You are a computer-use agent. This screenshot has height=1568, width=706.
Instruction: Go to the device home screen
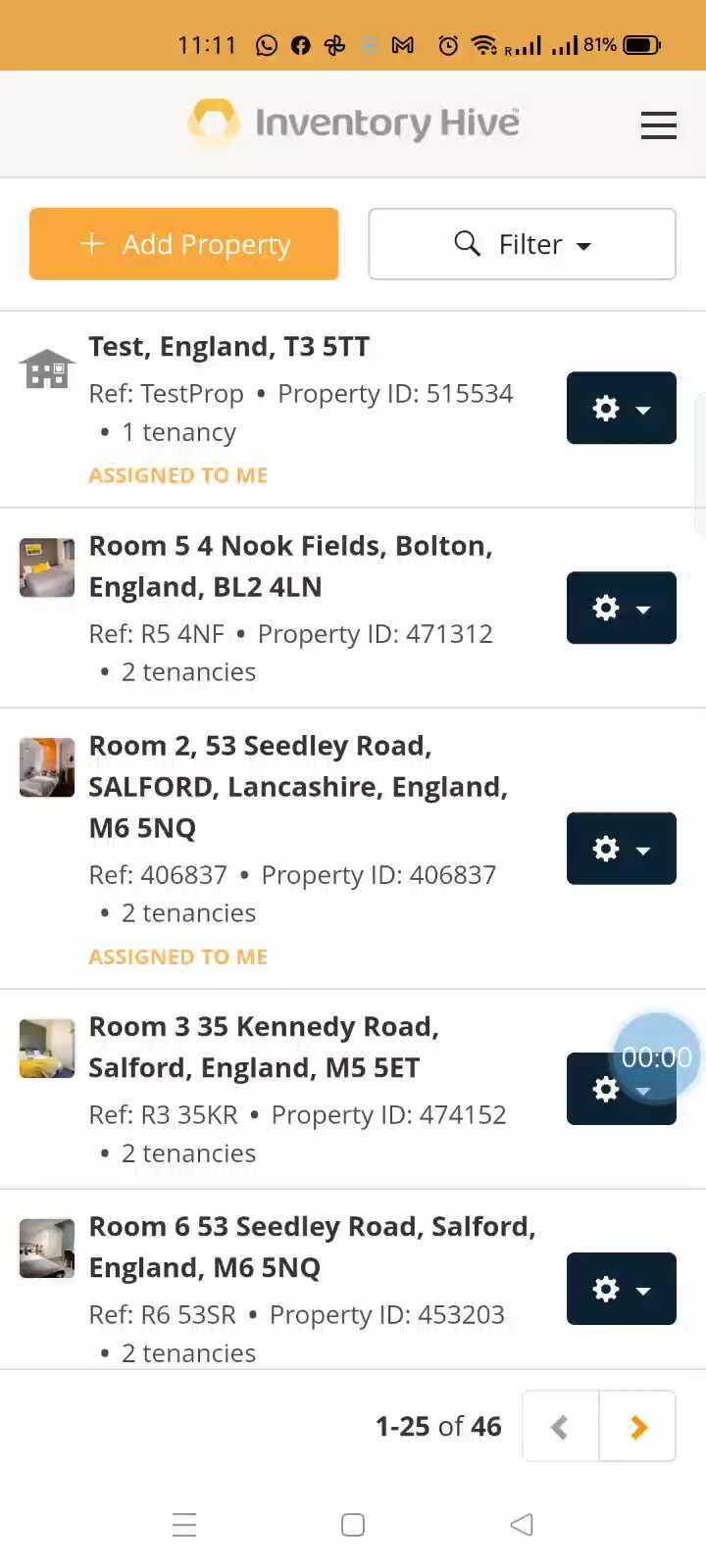coord(353,1525)
